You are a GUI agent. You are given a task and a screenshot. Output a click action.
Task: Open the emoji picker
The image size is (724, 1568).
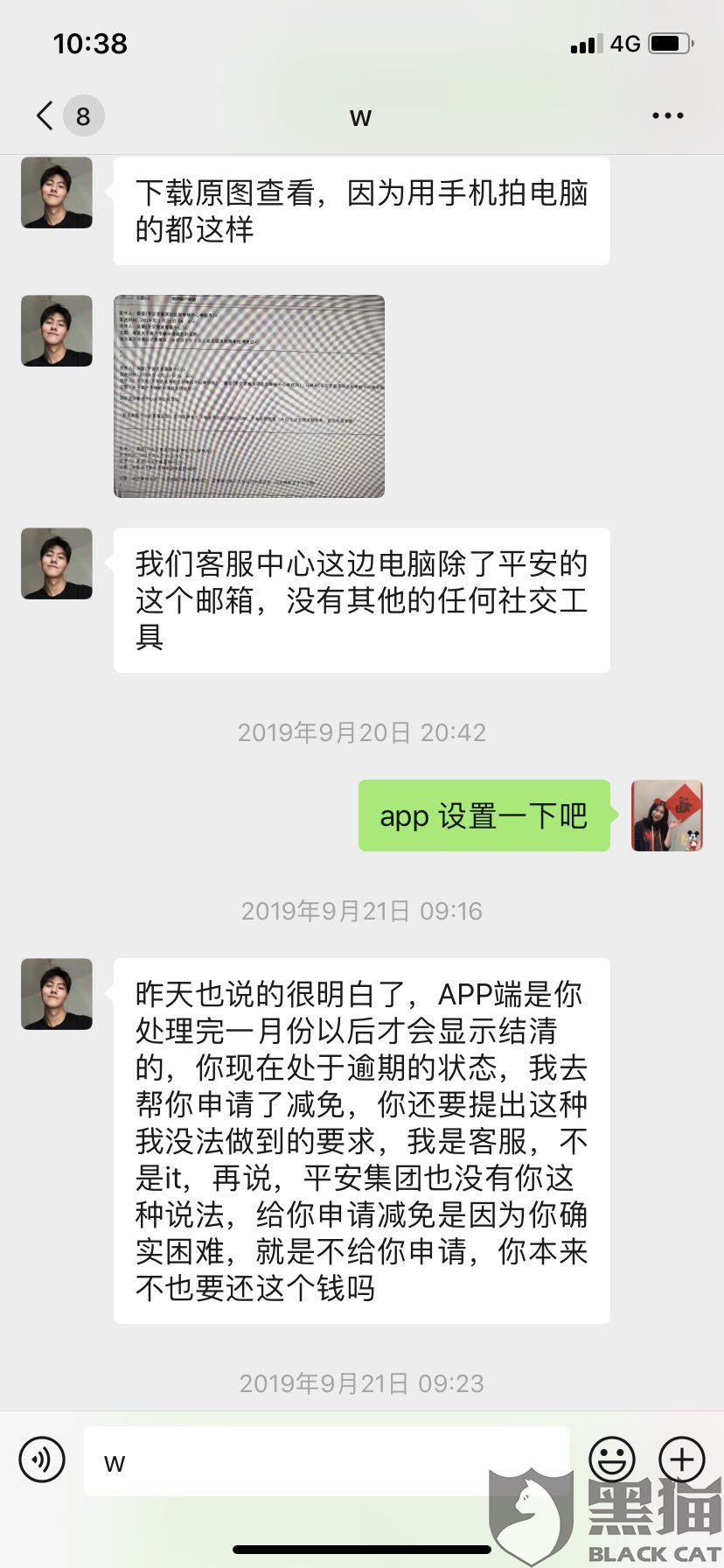[612, 1459]
